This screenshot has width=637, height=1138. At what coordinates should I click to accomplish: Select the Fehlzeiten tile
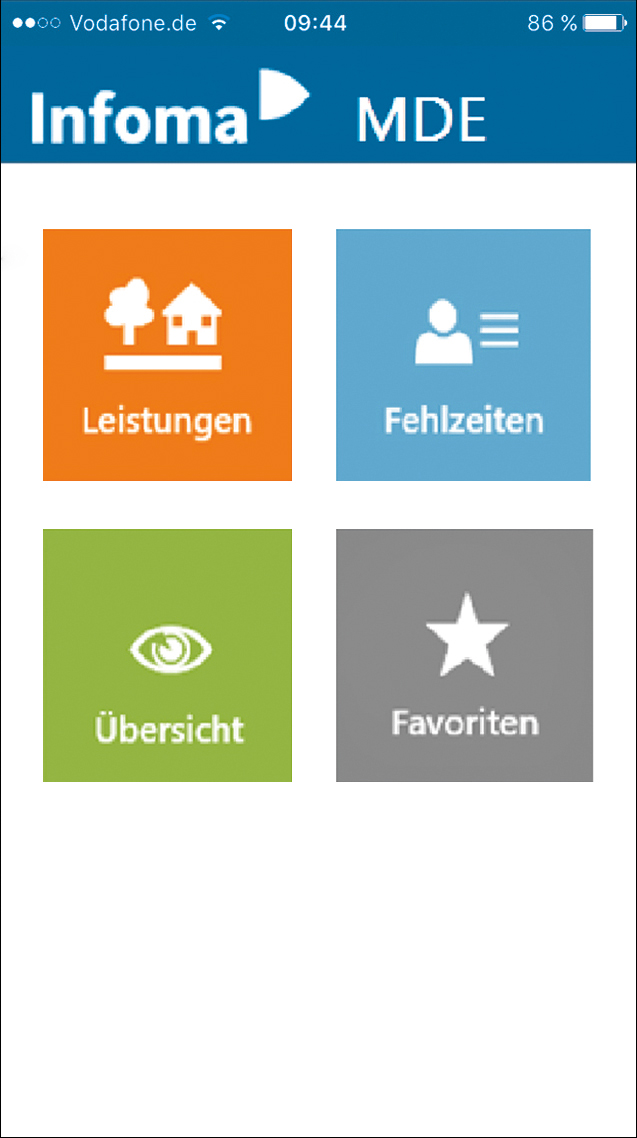463,355
